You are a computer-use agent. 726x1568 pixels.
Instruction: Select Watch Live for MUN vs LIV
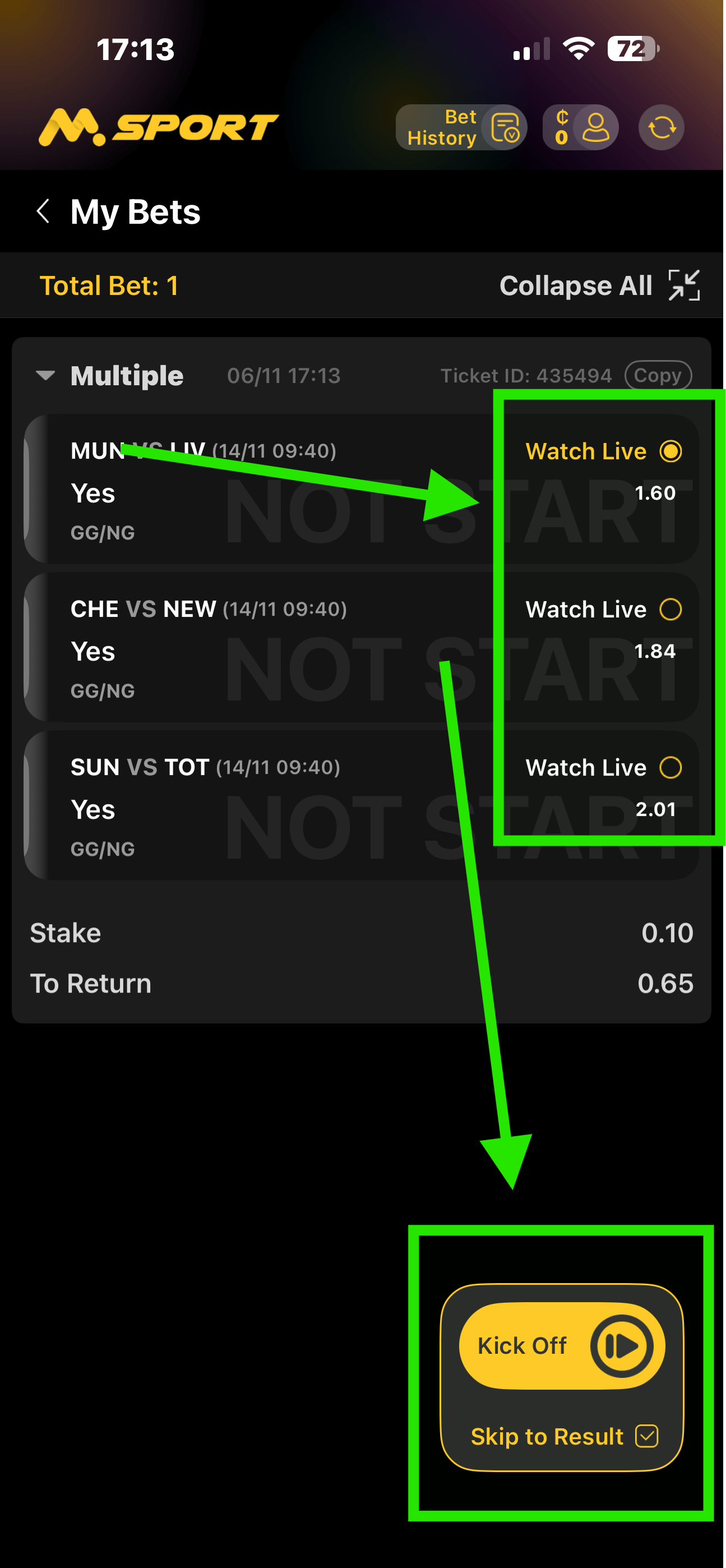(x=670, y=451)
